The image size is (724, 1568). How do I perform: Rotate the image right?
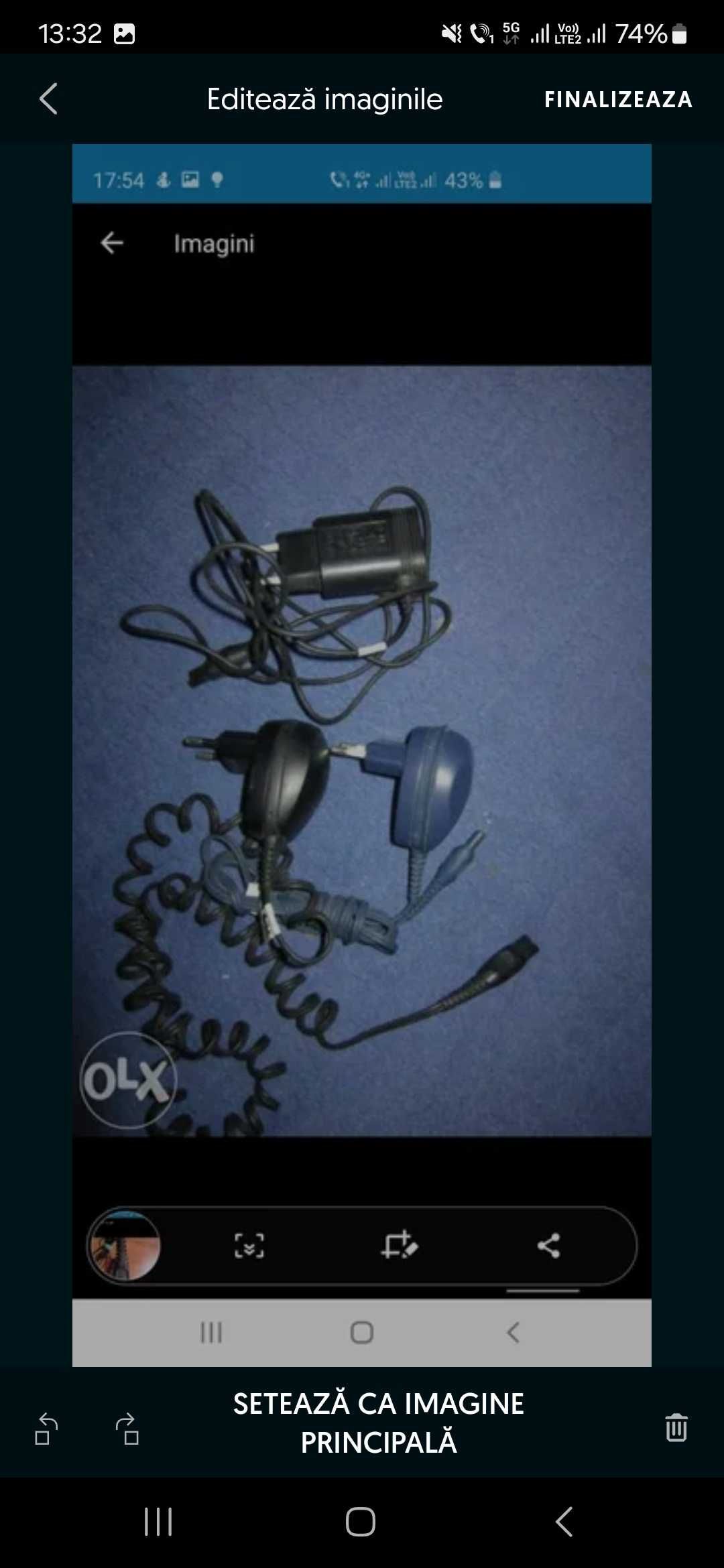tap(127, 1428)
